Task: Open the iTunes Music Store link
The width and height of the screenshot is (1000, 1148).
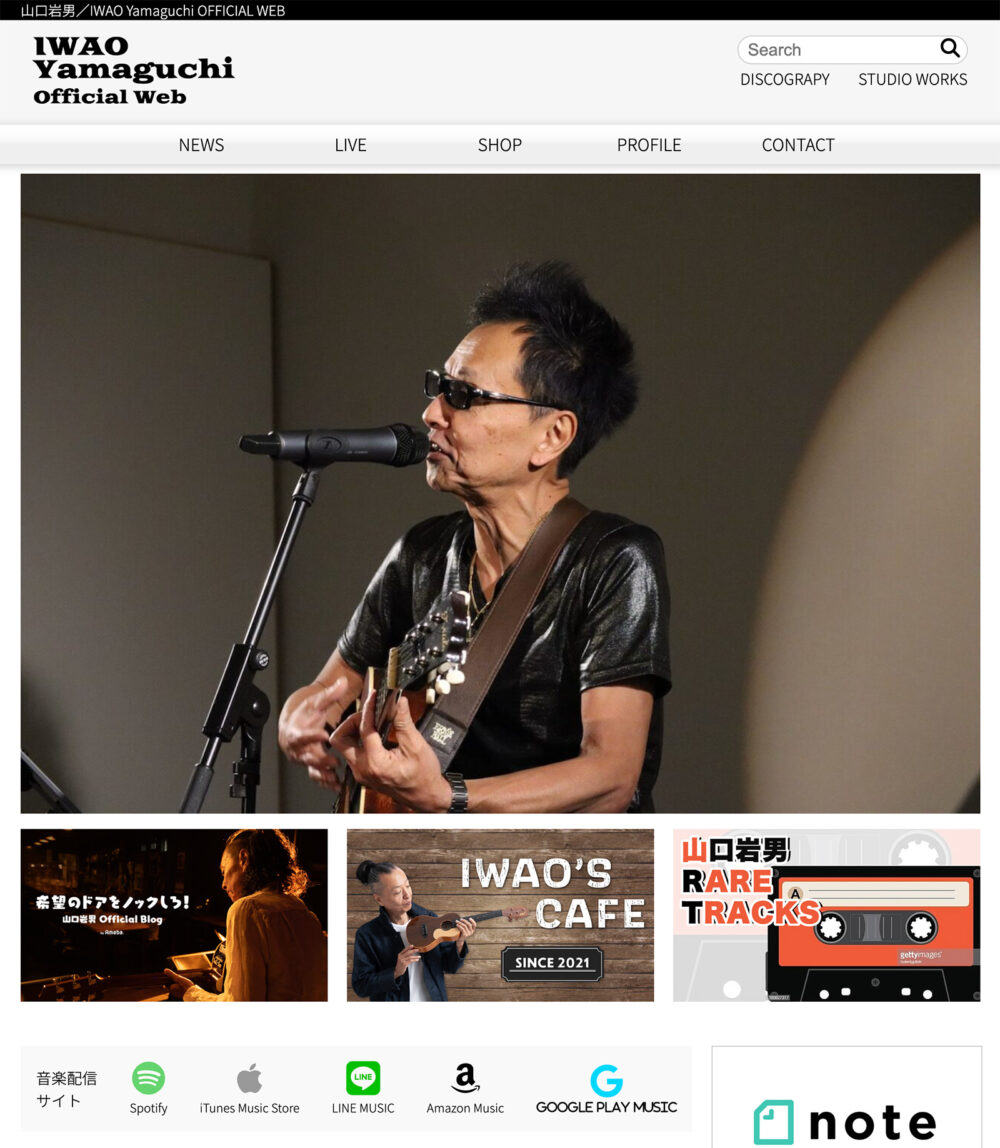Action: click(x=249, y=1088)
